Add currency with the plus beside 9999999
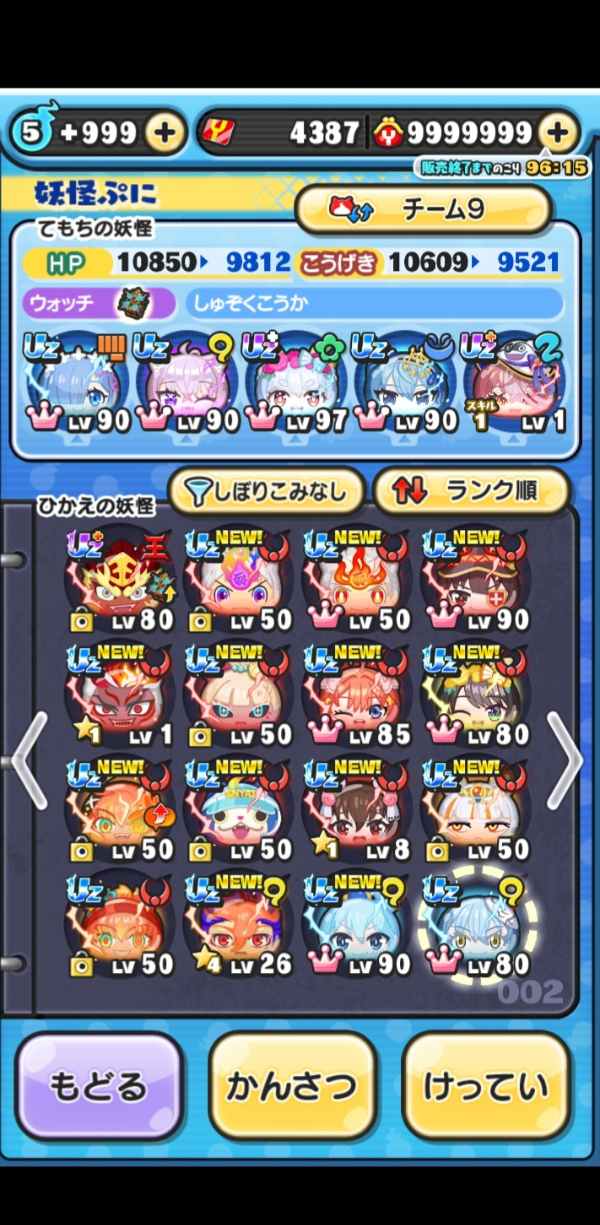This screenshot has height=1225, width=600. 560,132
